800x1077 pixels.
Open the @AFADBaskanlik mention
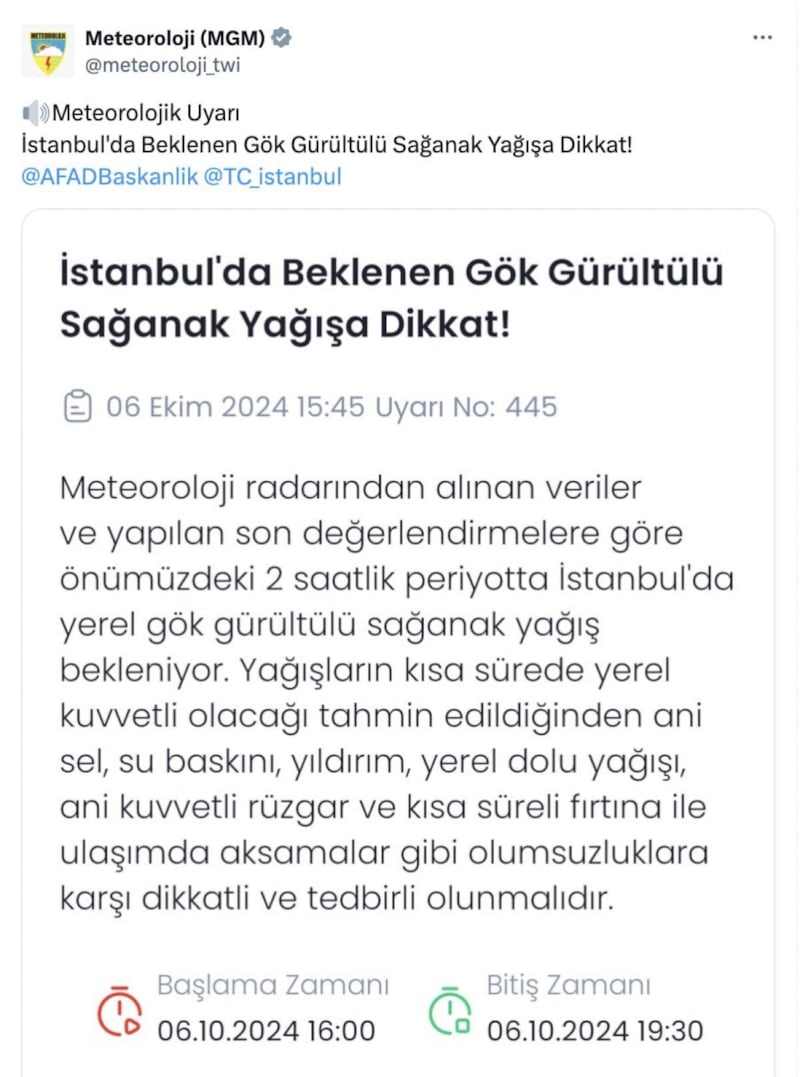click(107, 177)
